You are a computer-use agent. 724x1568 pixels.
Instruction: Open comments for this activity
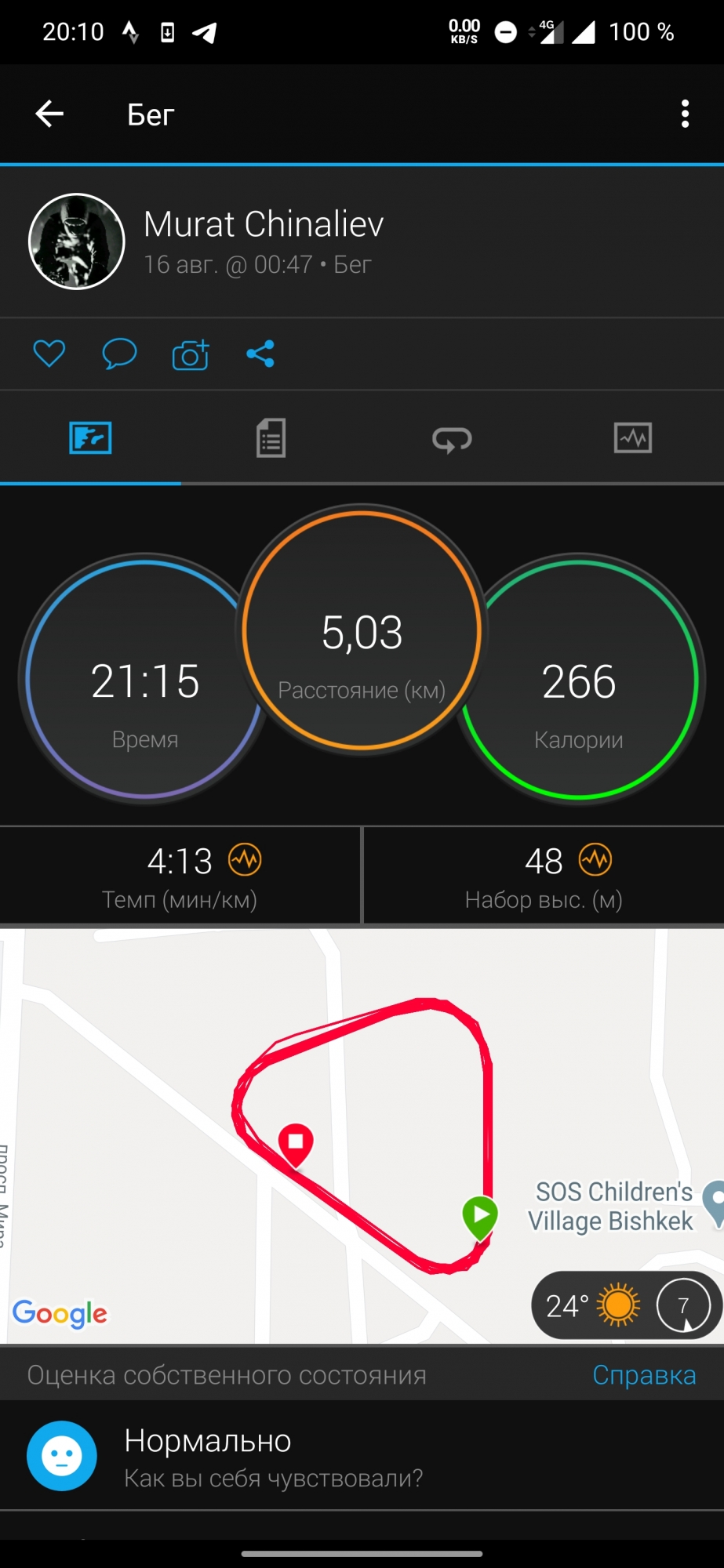119,354
